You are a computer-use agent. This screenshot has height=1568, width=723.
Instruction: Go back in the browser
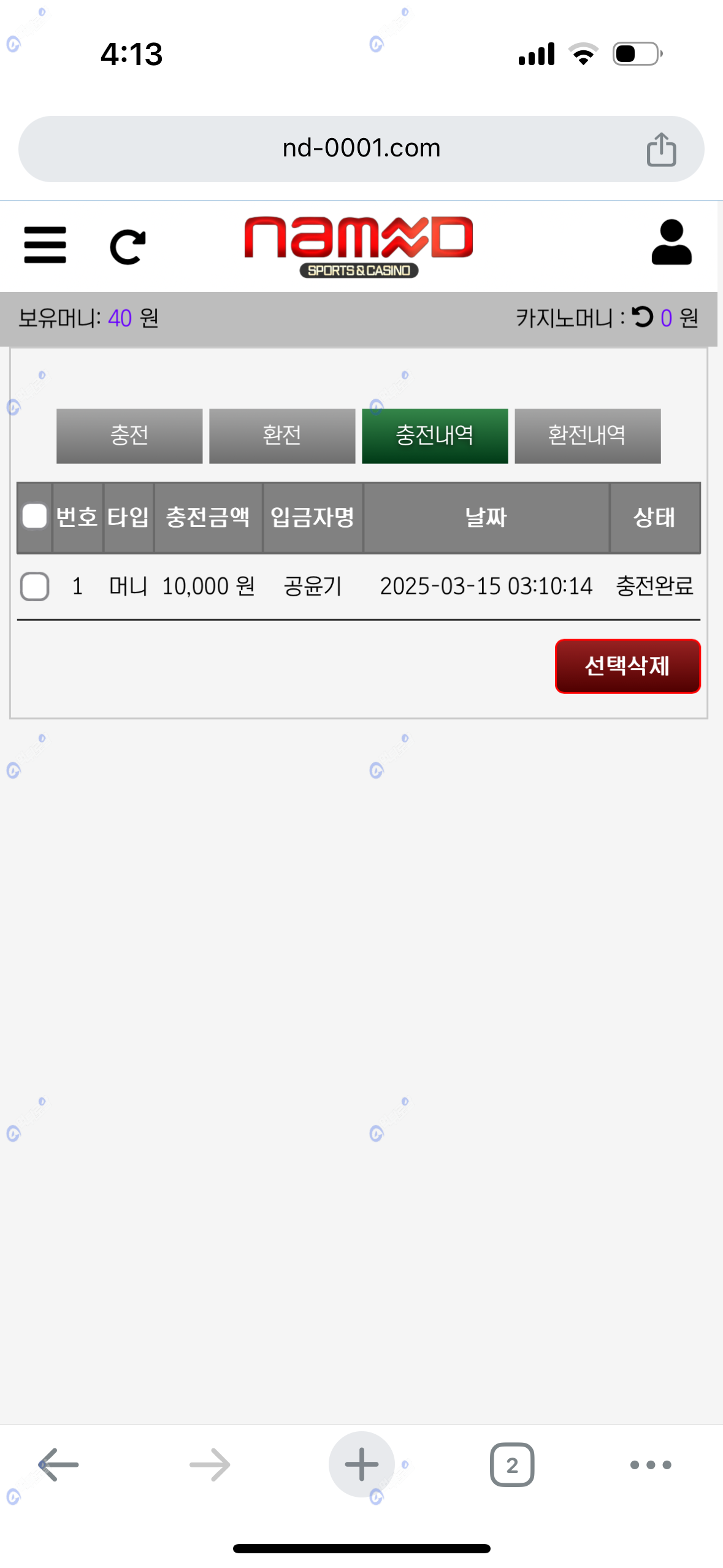[x=59, y=1465]
